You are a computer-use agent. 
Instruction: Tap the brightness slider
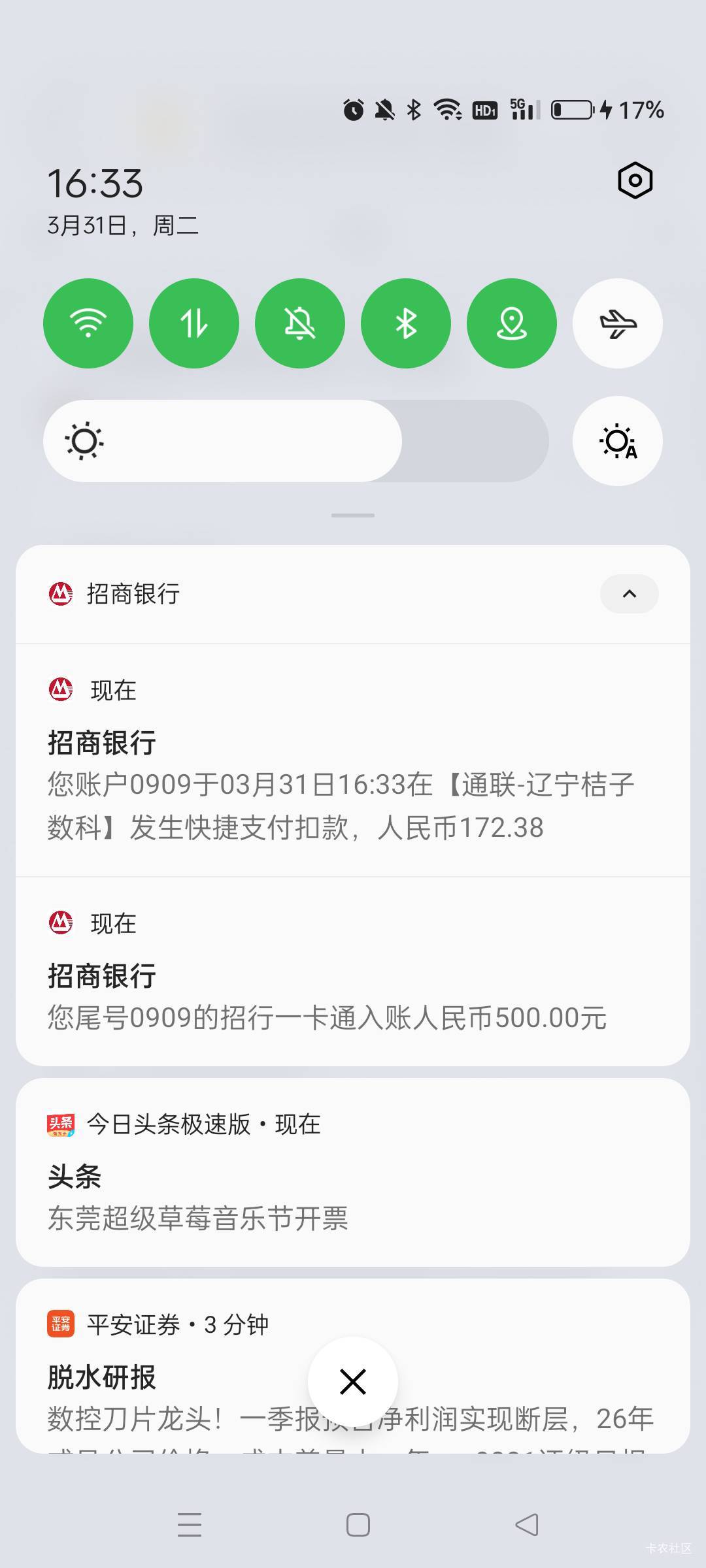pyautogui.click(x=295, y=441)
